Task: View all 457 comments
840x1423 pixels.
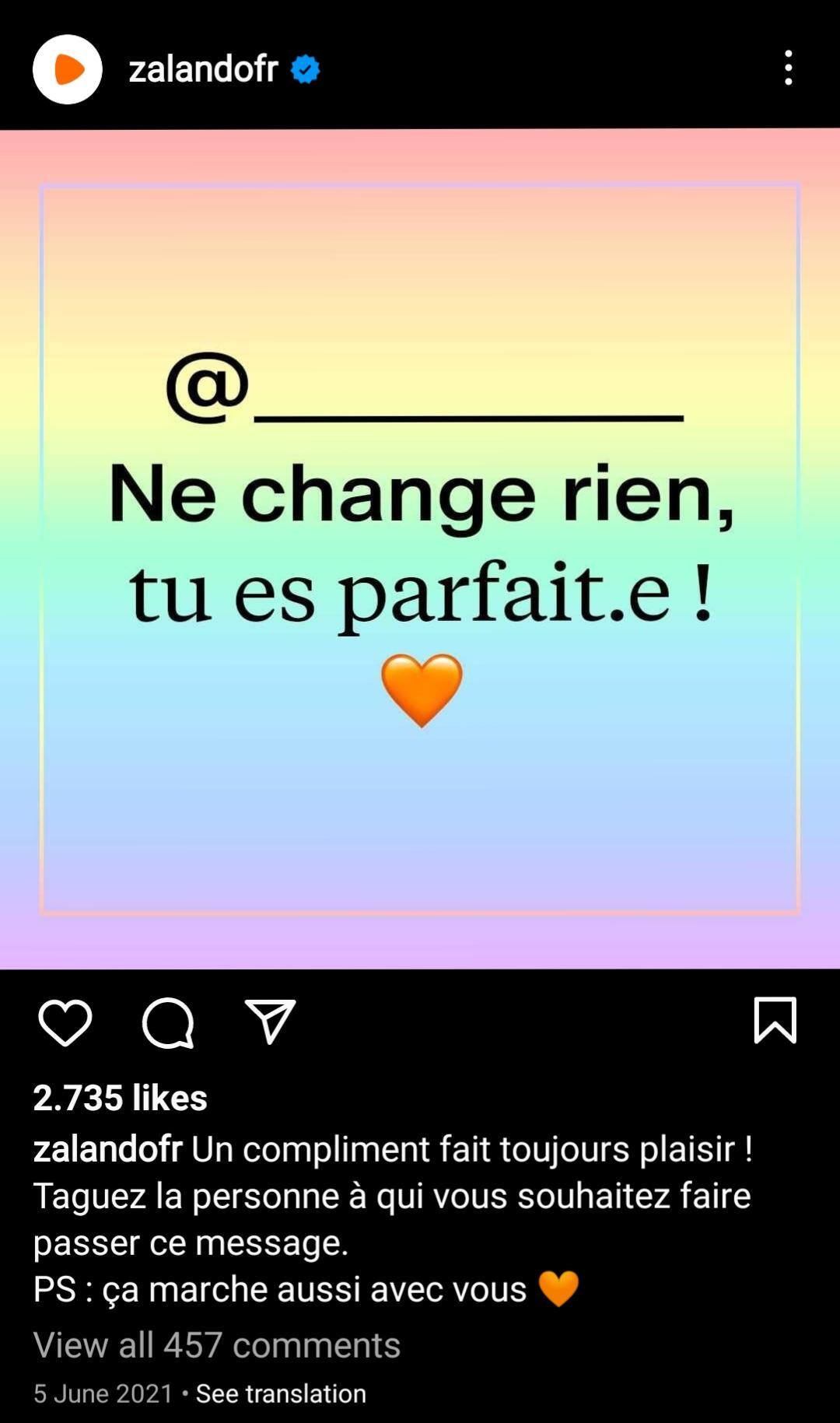Action: tap(217, 1345)
